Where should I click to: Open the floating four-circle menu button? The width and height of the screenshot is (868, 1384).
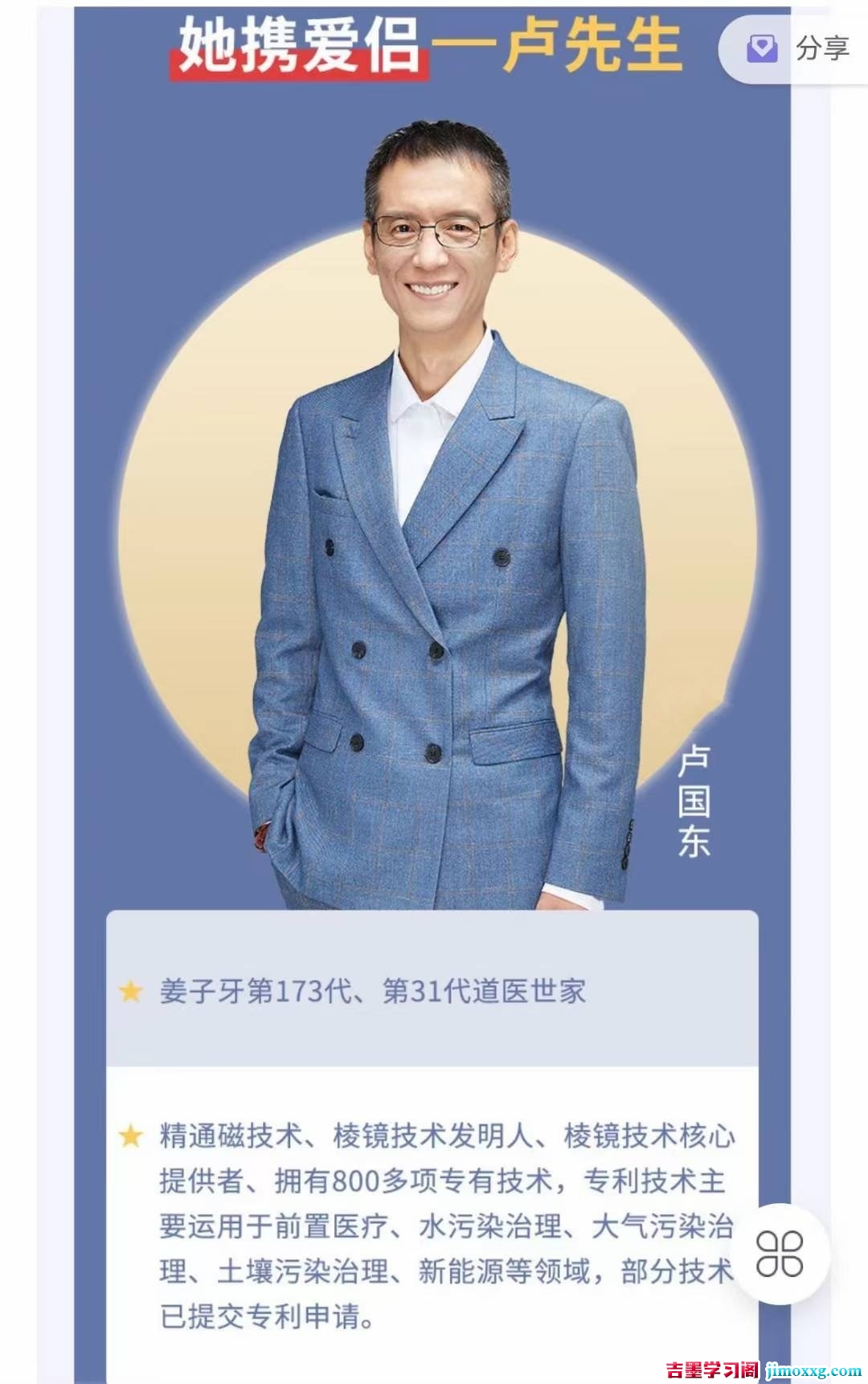[779, 1253]
